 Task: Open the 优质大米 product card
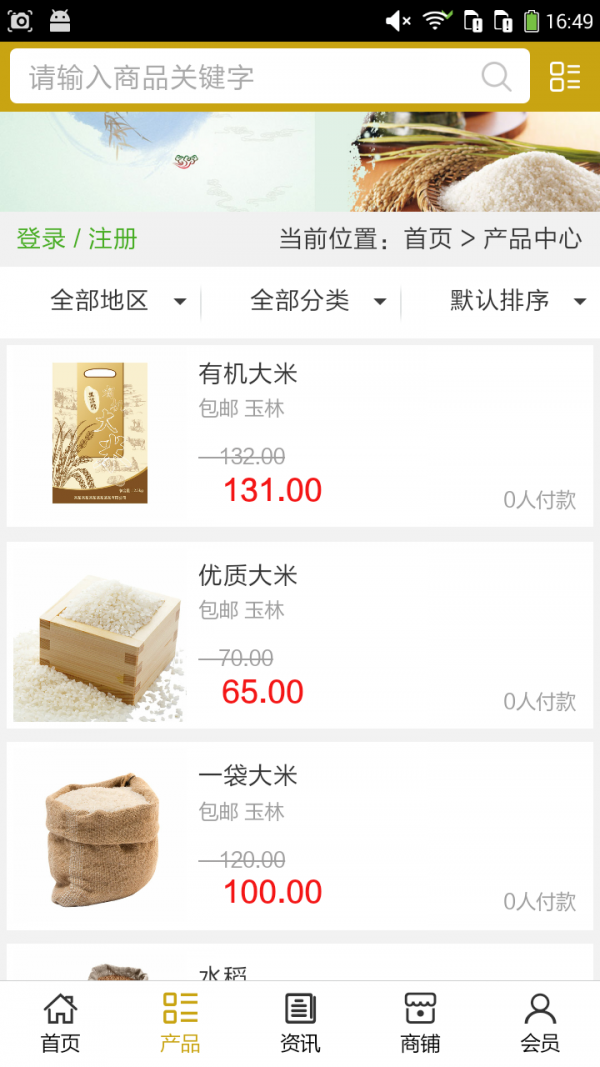coord(300,635)
